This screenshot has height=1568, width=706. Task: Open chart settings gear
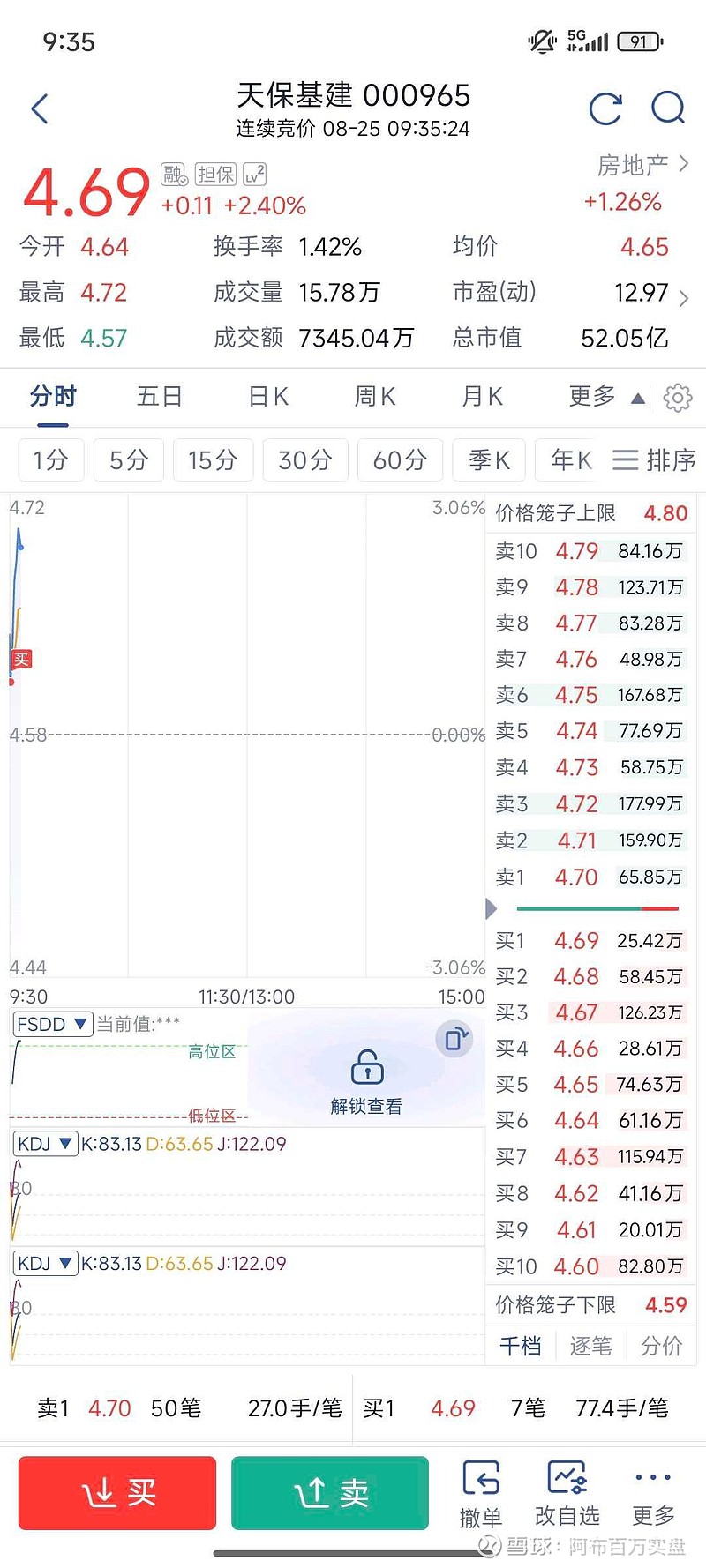(678, 398)
